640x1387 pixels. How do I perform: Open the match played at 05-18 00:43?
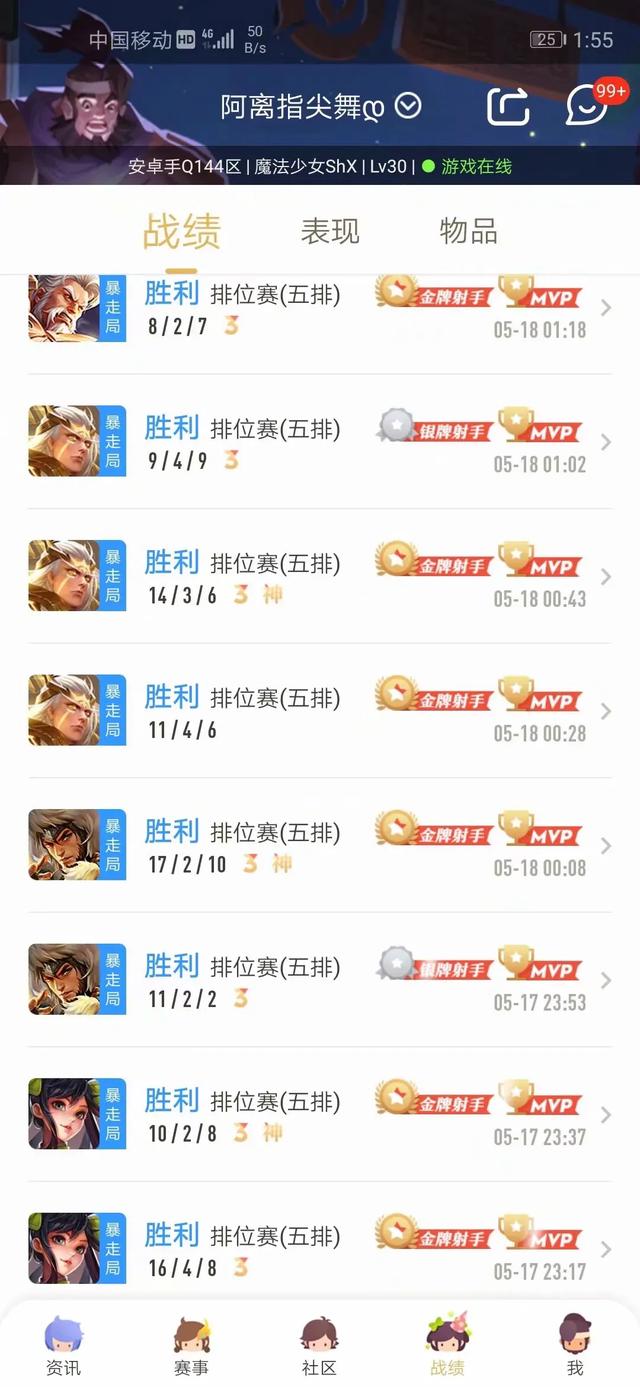(320, 576)
